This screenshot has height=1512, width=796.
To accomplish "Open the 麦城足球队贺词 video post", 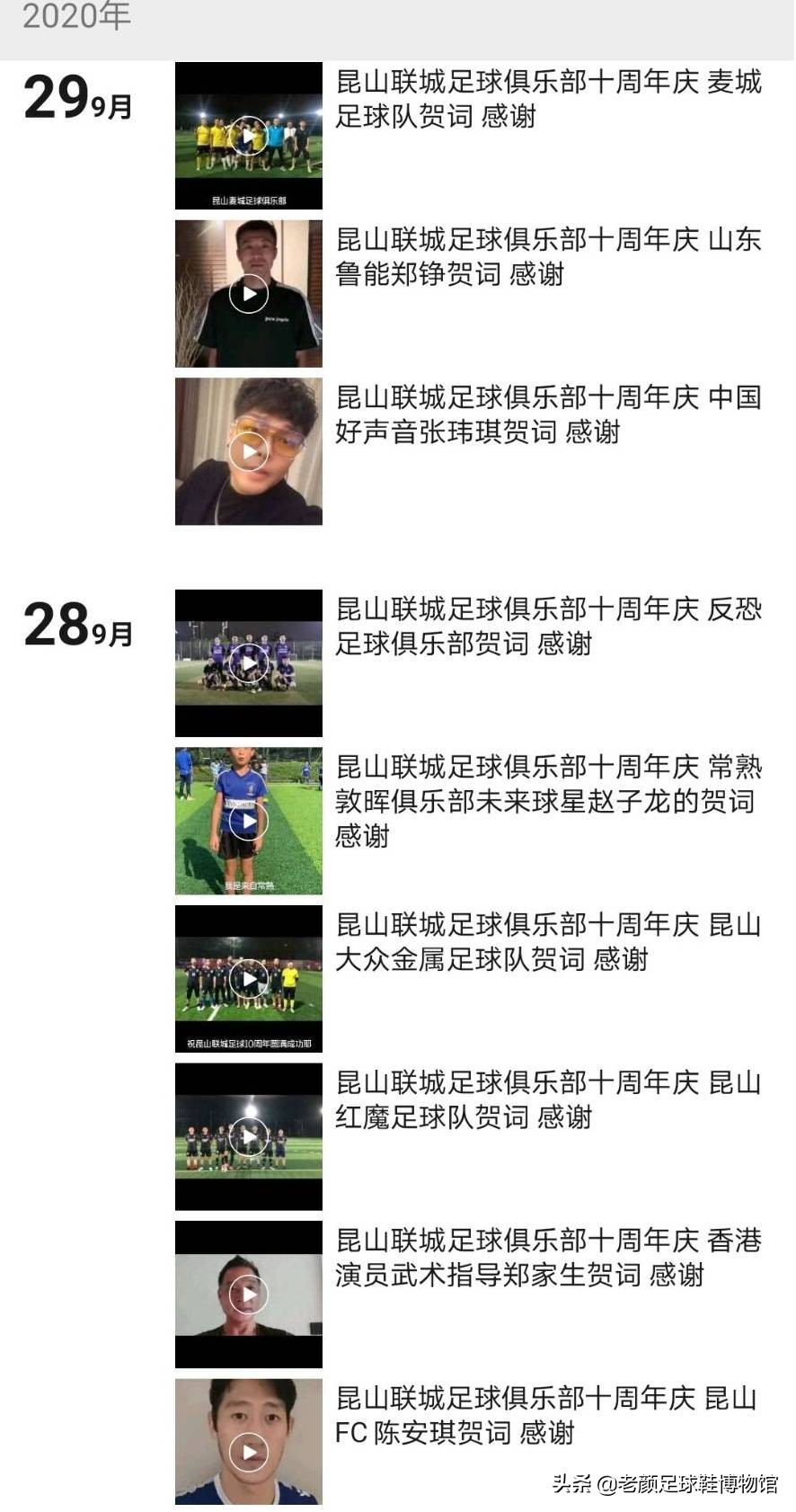I will 548,99.
